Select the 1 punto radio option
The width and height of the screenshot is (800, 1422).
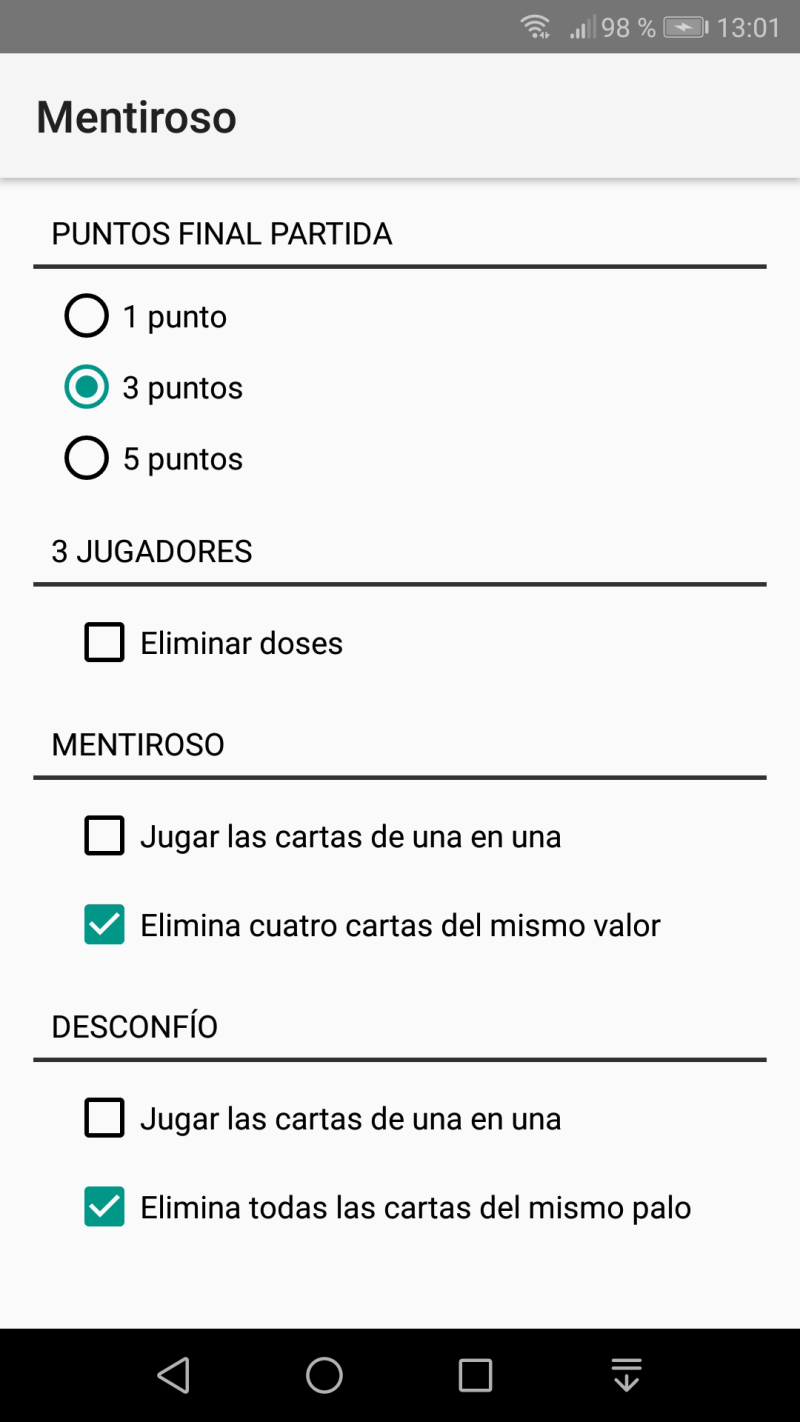87,316
